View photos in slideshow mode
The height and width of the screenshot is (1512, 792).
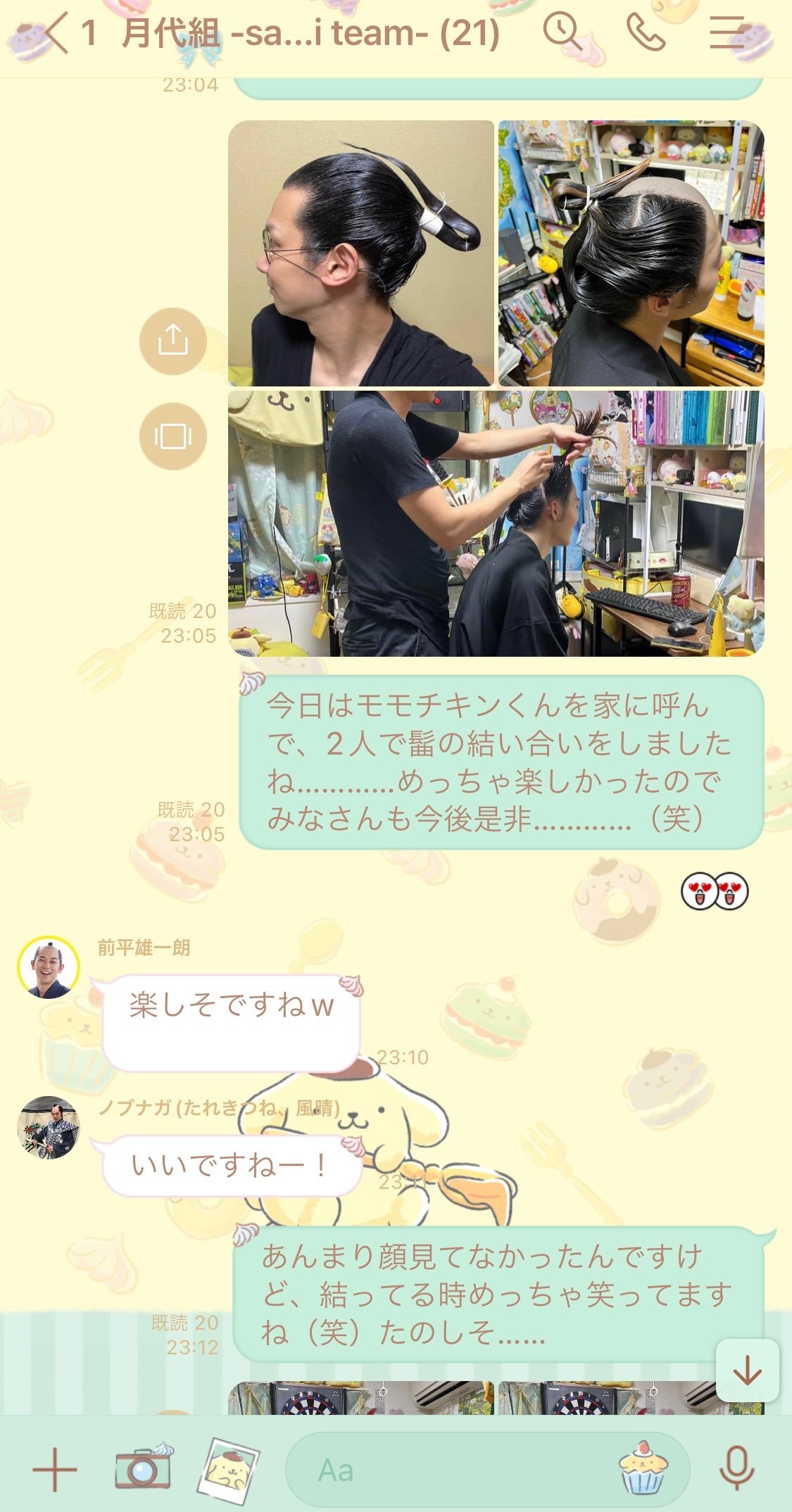click(172, 436)
